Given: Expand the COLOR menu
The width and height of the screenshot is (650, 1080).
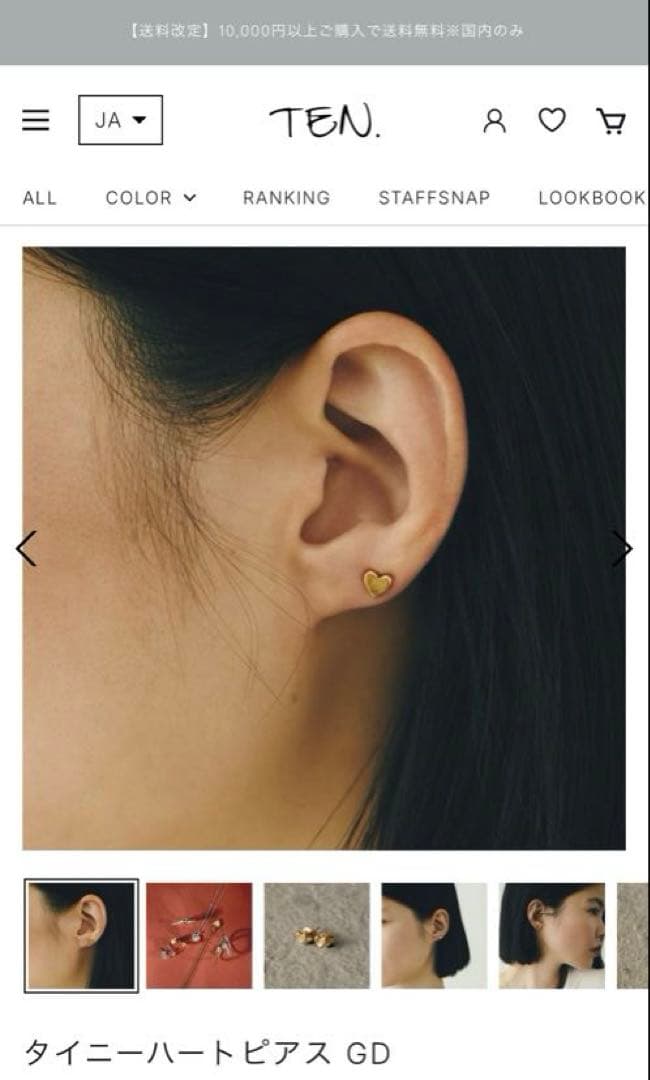Looking at the screenshot, I should point(150,198).
